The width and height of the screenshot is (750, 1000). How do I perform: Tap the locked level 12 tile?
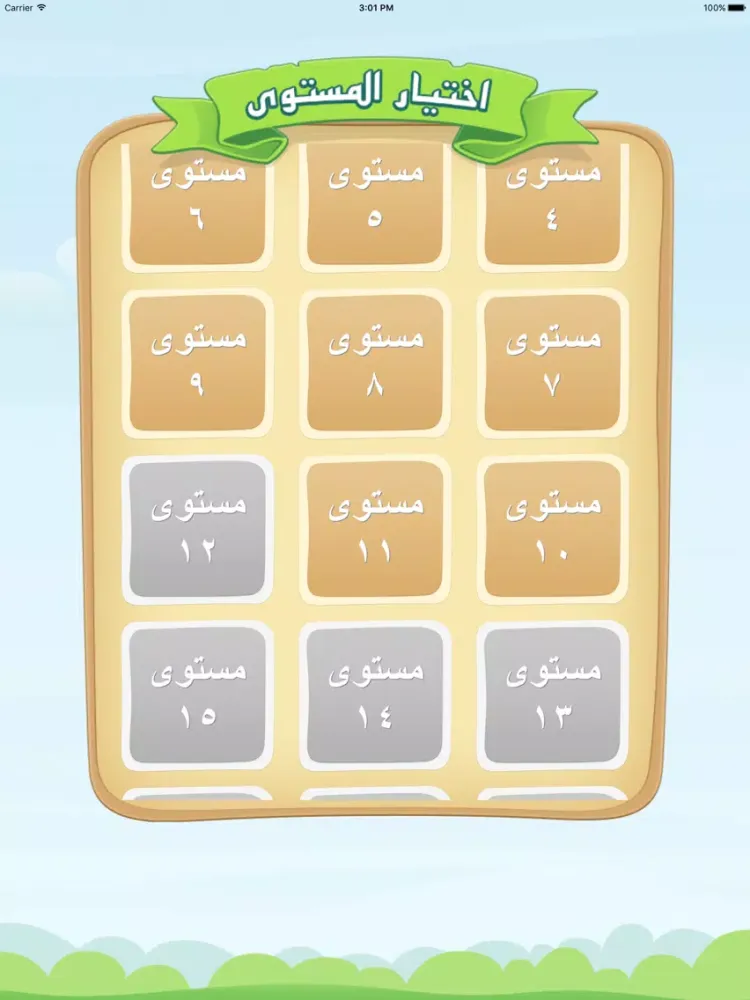(x=197, y=530)
